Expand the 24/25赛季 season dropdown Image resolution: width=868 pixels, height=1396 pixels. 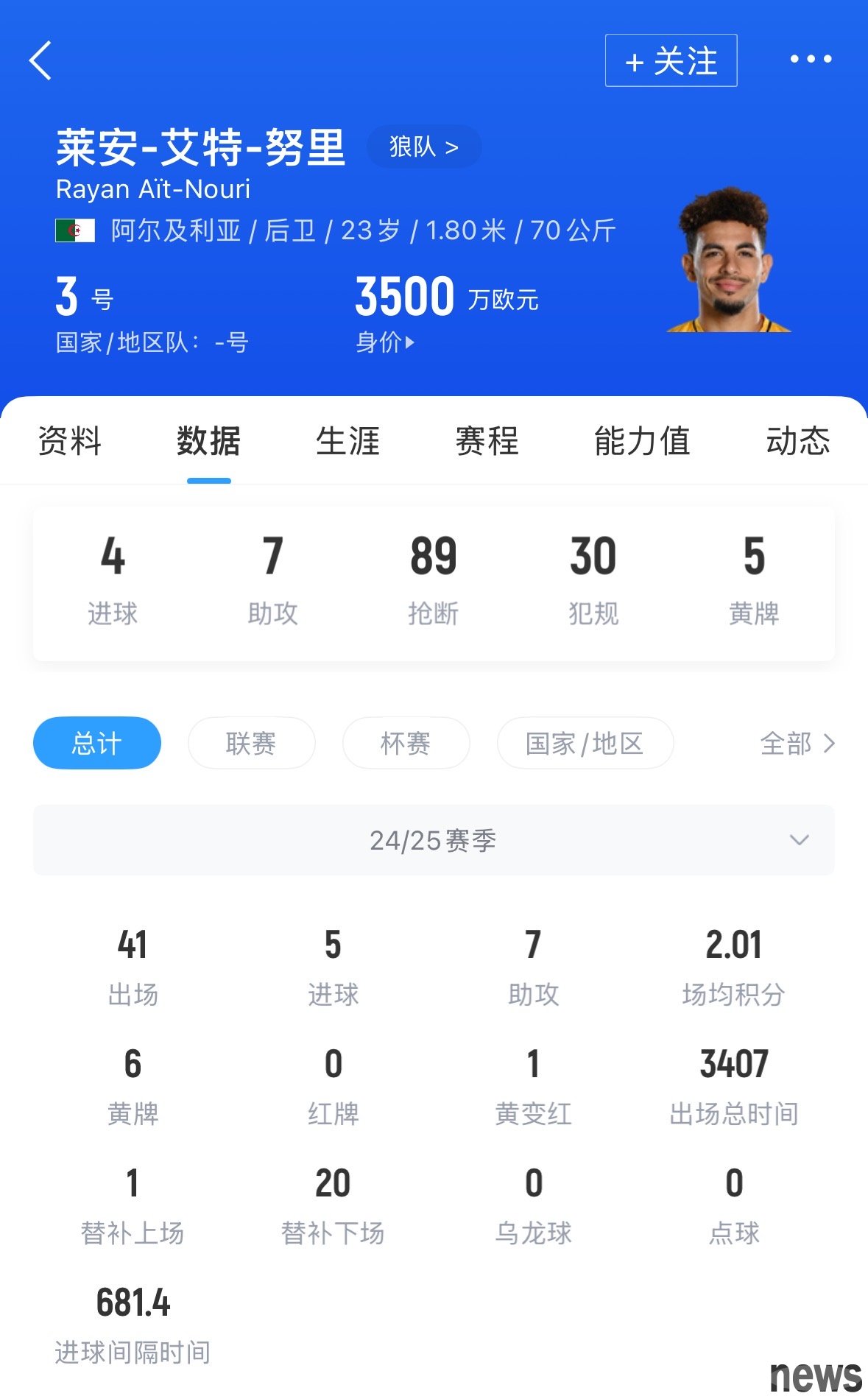[434, 840]
